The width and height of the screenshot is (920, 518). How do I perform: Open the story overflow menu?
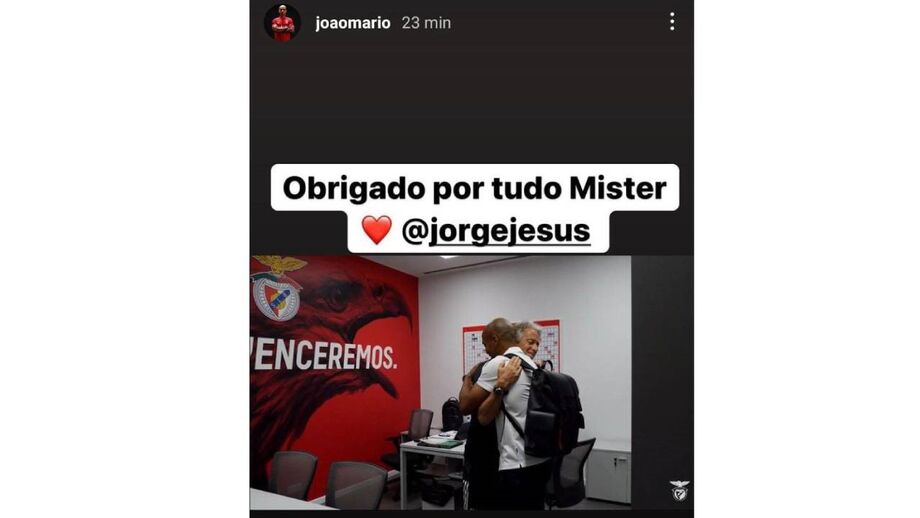point(671,22)
